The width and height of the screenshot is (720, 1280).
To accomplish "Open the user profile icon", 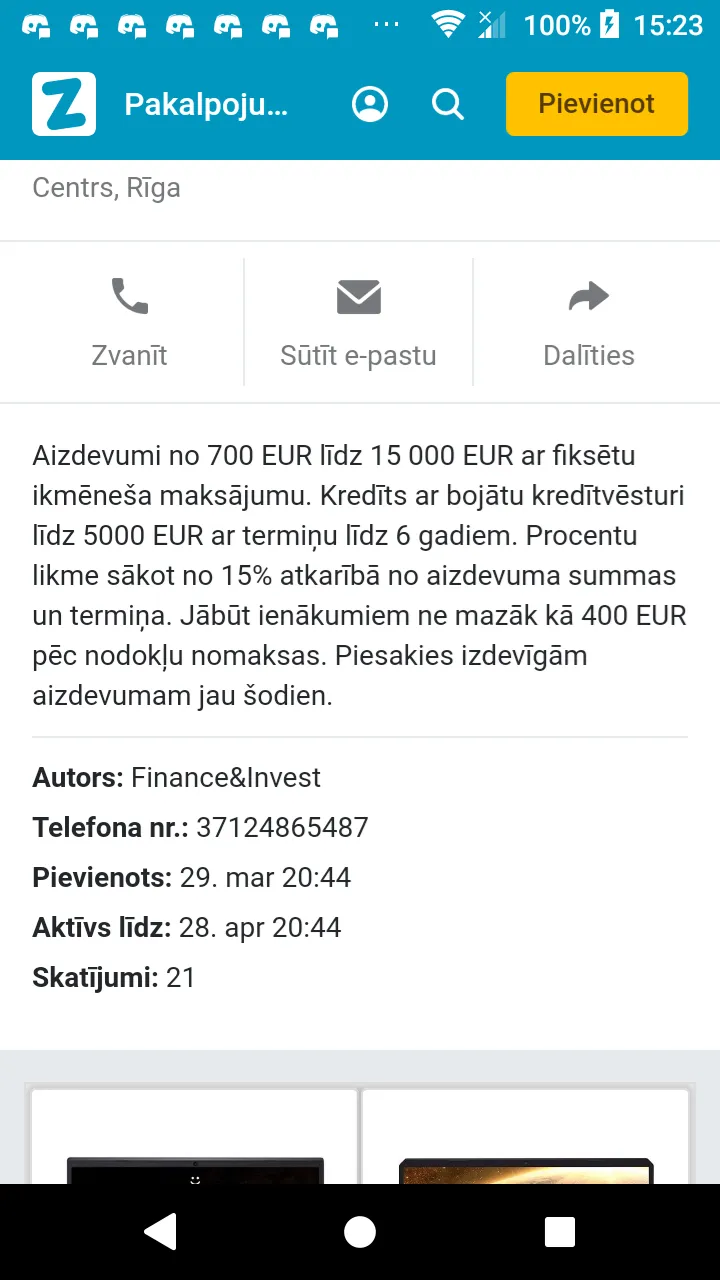I will (x=370, y=104).
